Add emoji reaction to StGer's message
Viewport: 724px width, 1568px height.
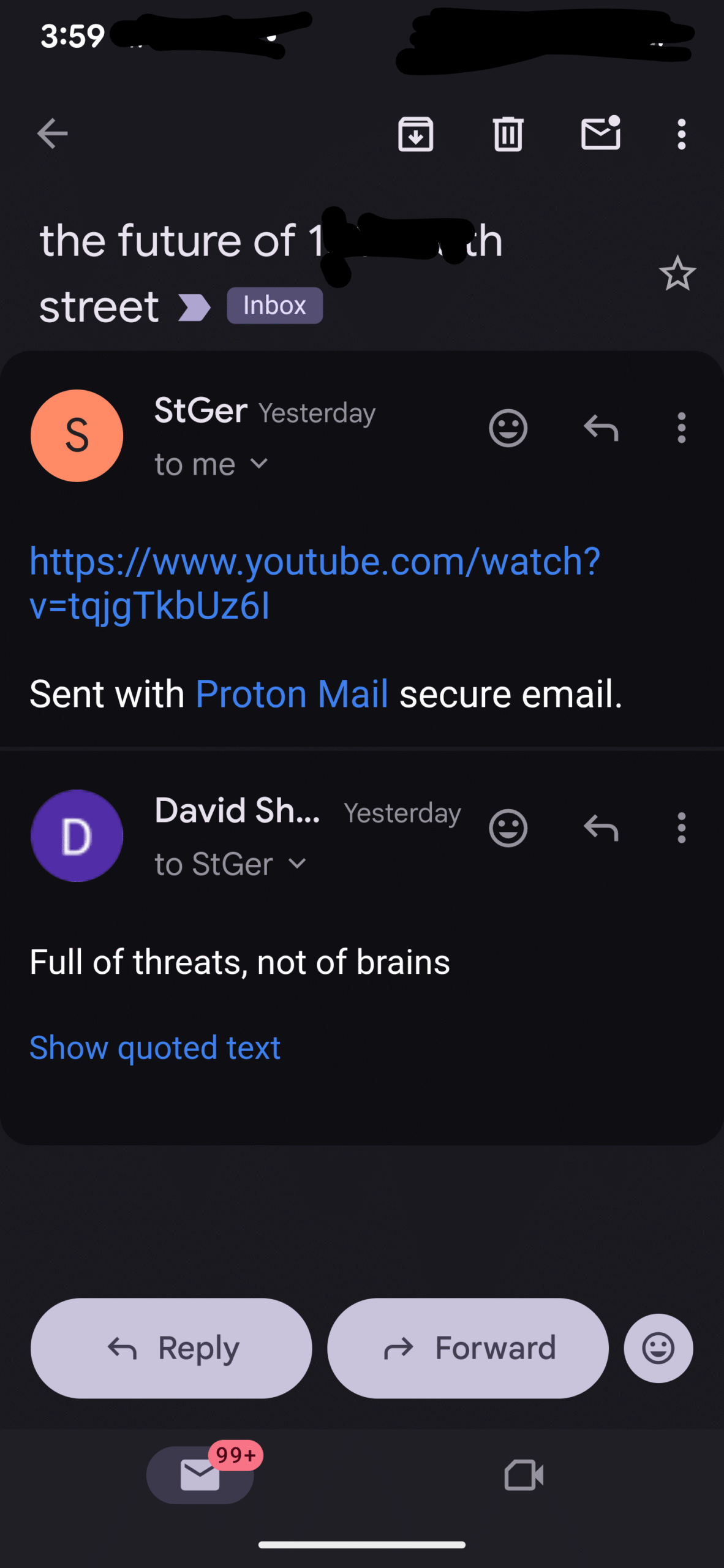[x=508, y=428]
